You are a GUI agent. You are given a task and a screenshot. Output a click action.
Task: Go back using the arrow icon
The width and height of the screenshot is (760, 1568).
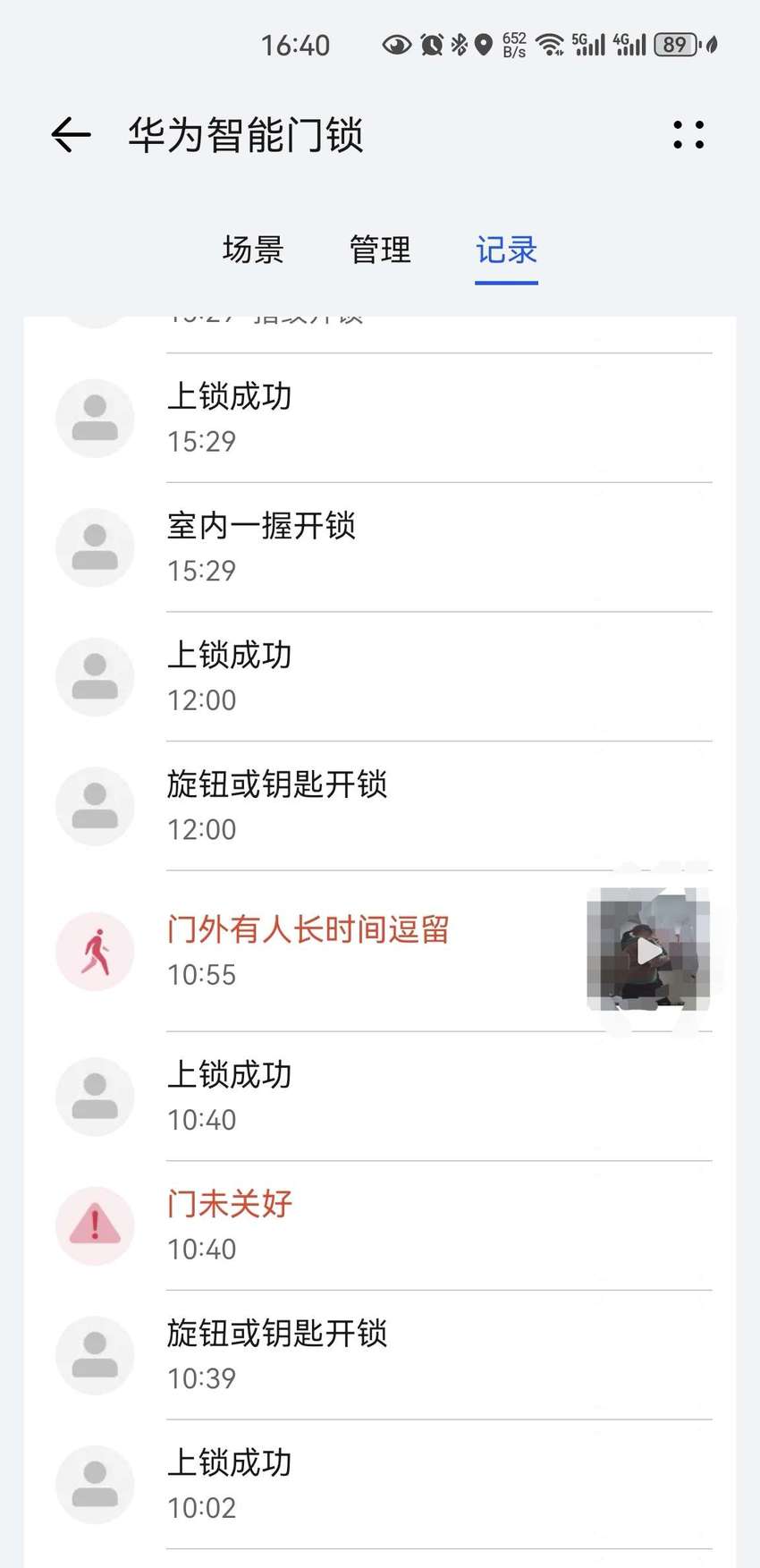[x=71, y=135]
